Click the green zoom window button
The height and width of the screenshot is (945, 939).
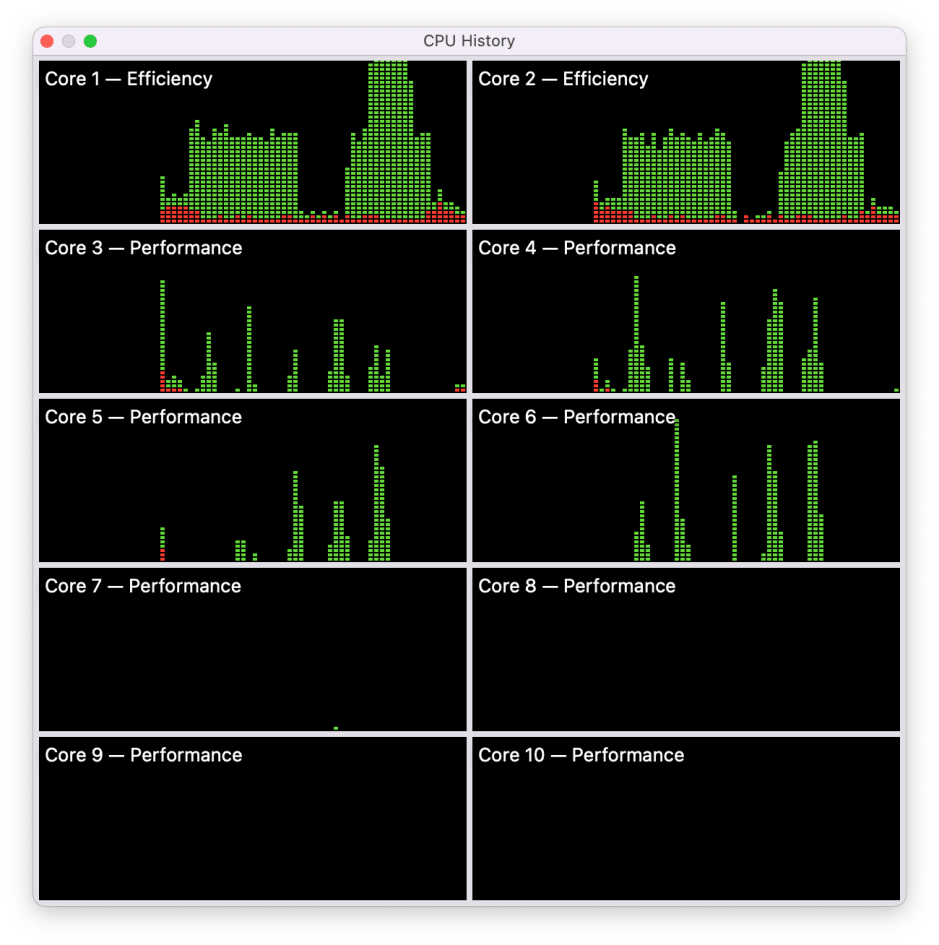pyautogui.click(x=90, y=41)
